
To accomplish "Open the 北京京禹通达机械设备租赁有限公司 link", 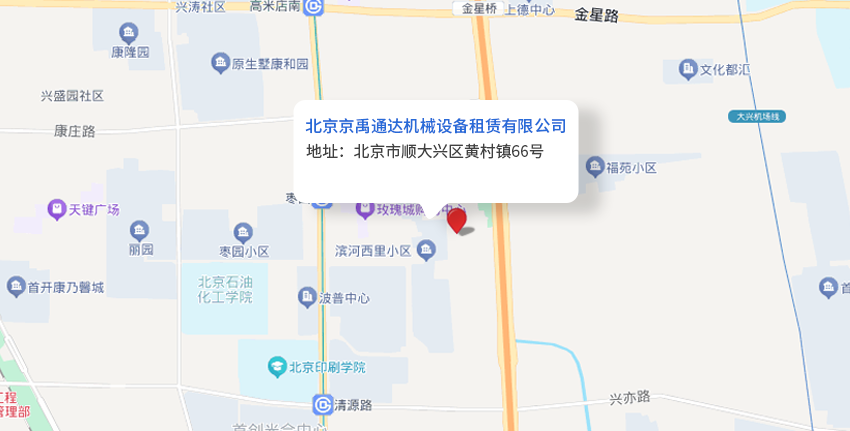I will coord(435,126).
